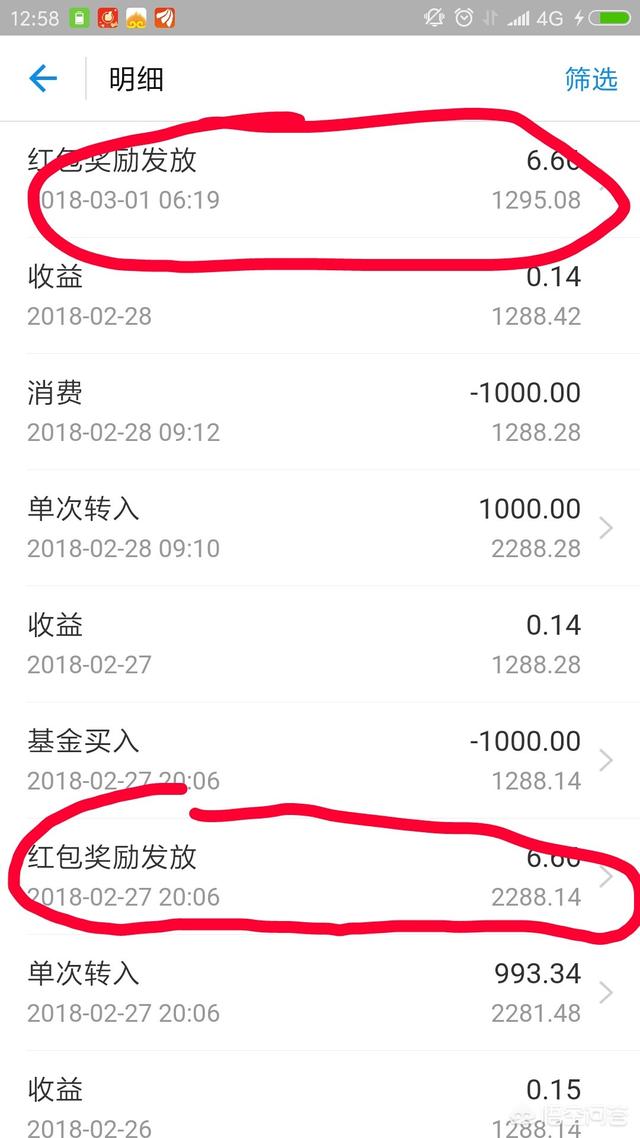The height and width of the screenshot is (1138, 640).
Task: Open the 筛选 filter option
Action: pyautogui.click(x=591, y=79)
